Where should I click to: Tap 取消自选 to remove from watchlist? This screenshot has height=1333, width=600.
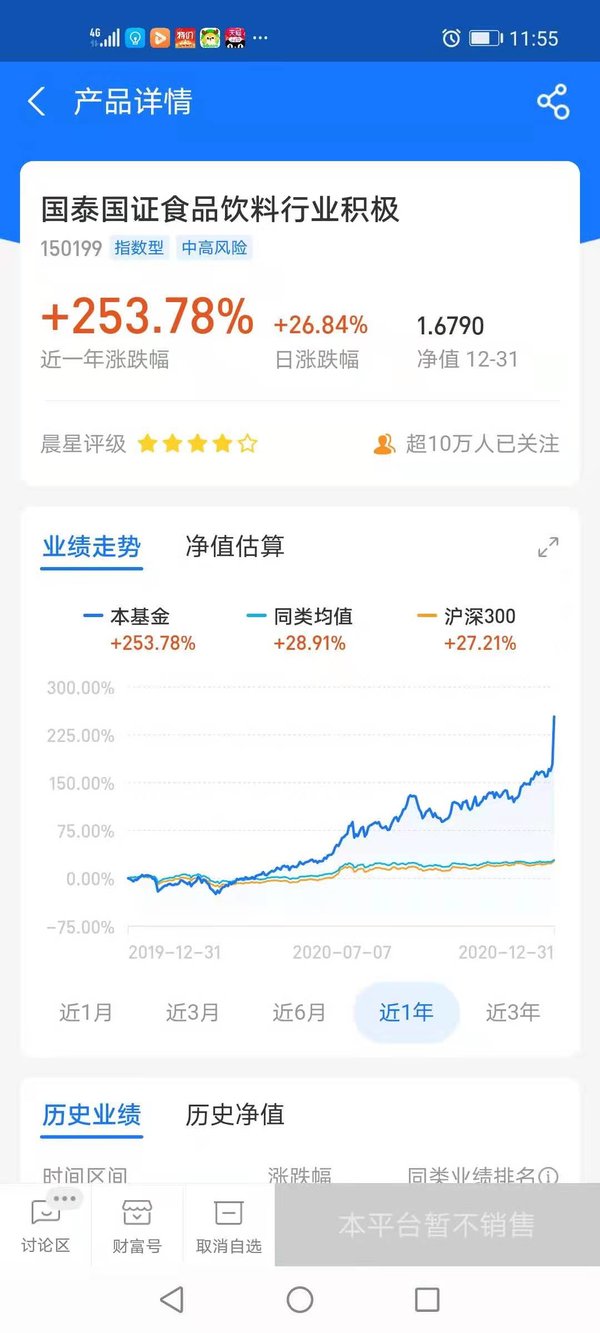pyautogui.click(x=229, y=1225)
